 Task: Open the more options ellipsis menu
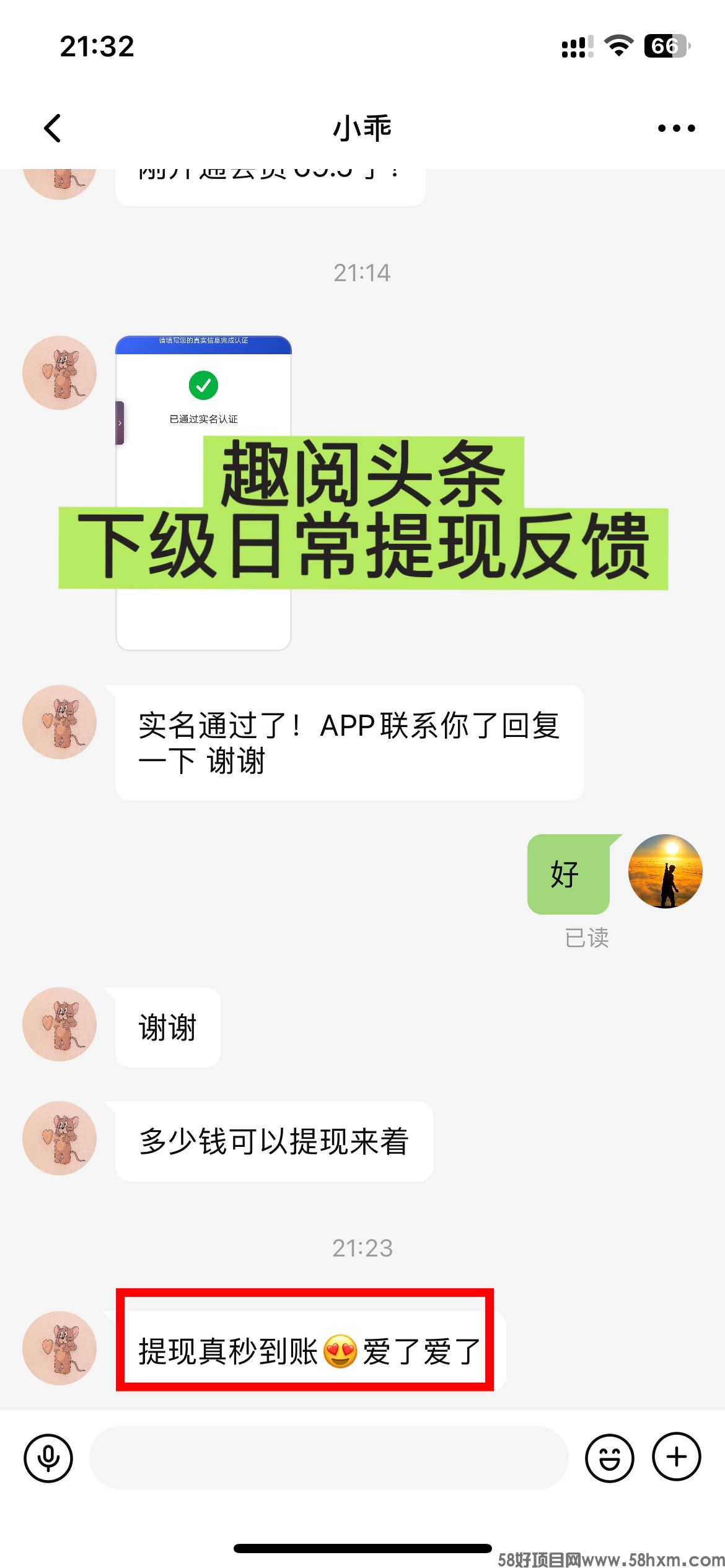coord(673,128)
